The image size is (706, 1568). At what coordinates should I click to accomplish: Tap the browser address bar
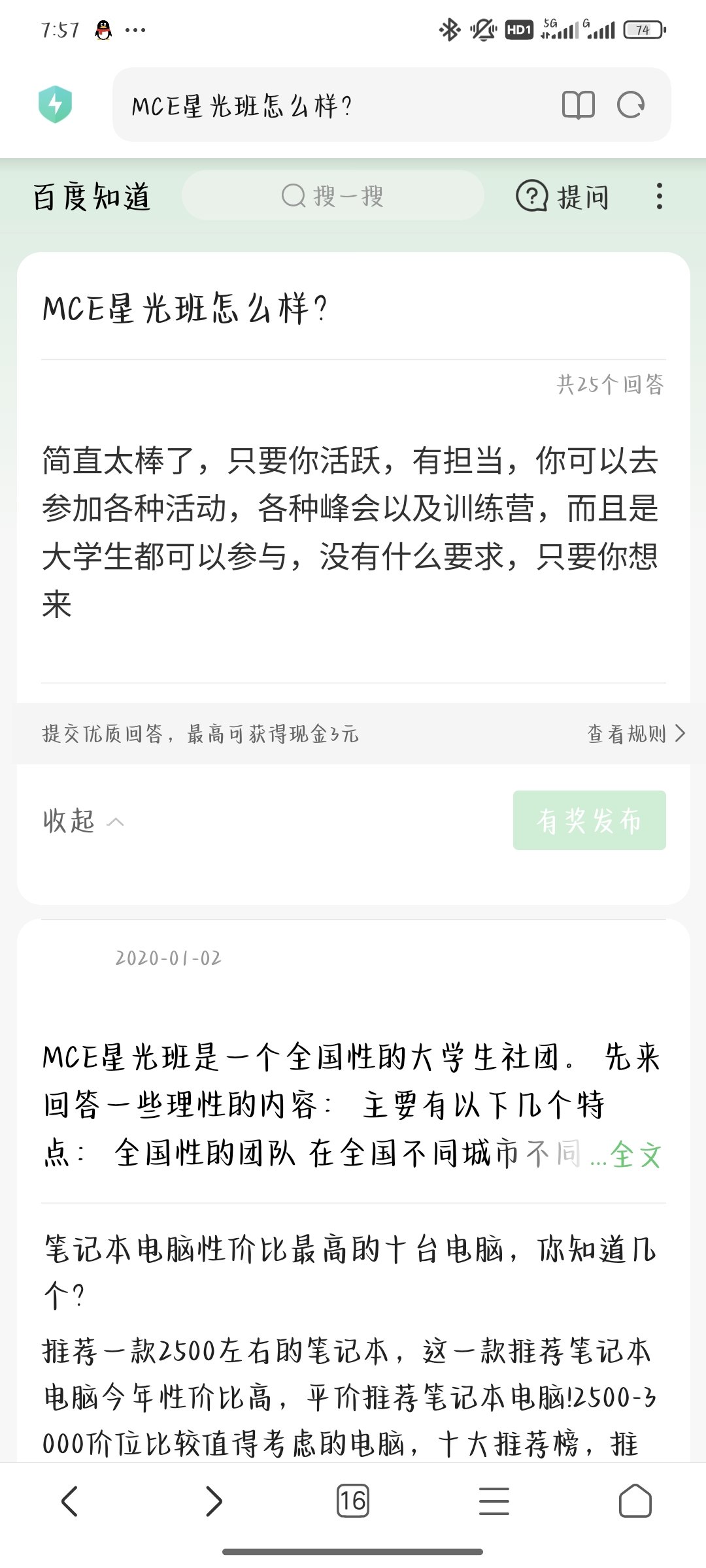click(x=327, y=105)
